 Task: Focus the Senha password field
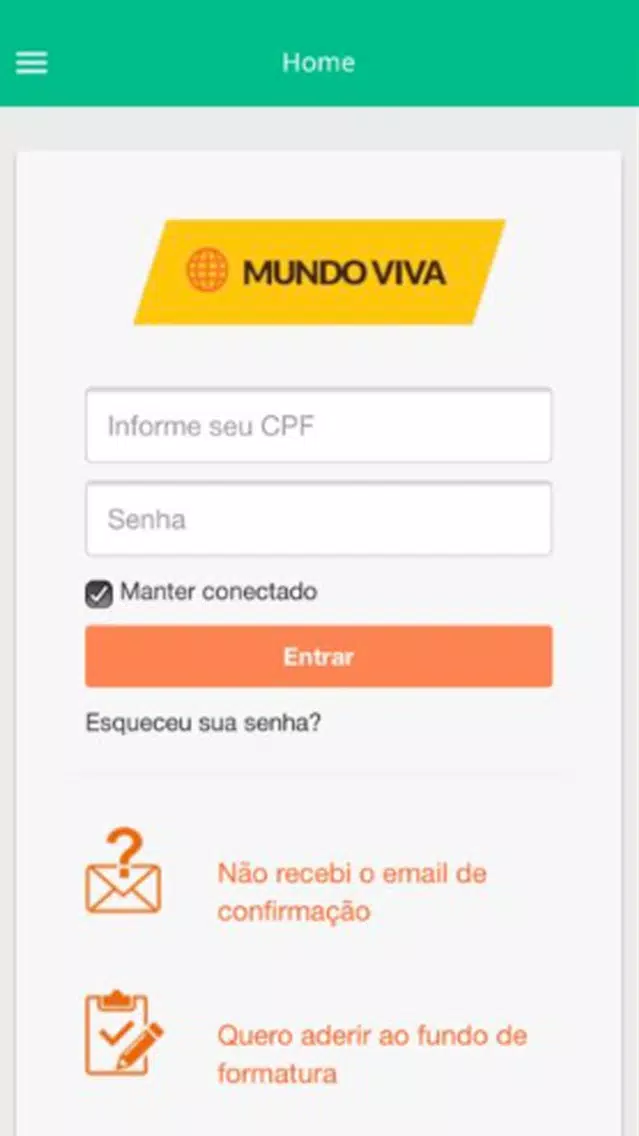point(318,519)
